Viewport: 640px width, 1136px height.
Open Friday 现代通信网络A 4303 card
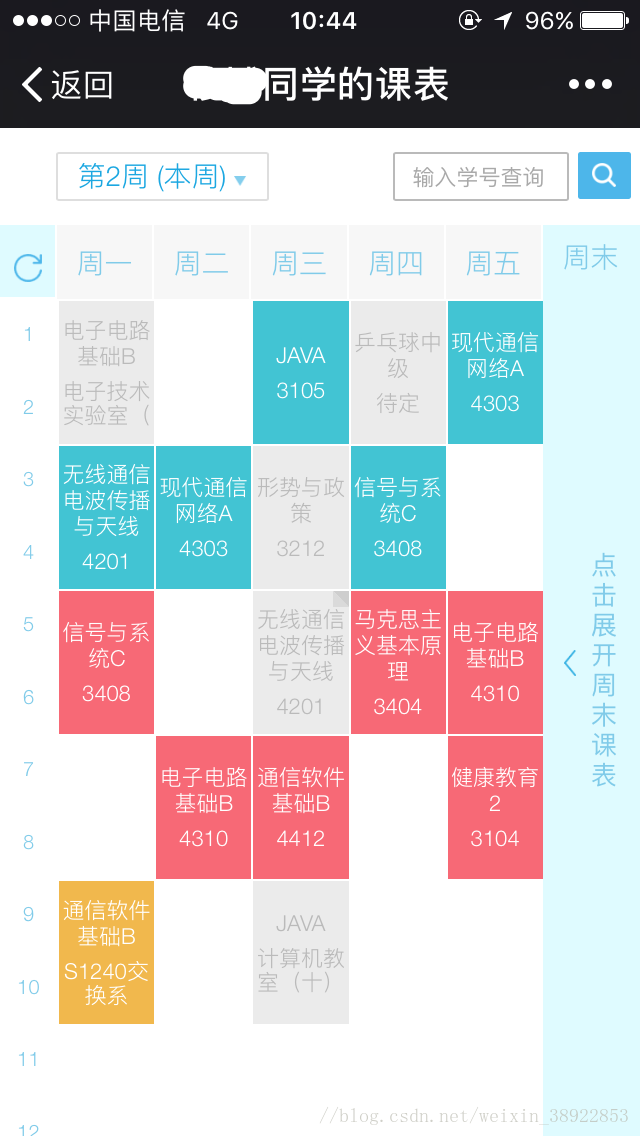[x=495, y=372]
